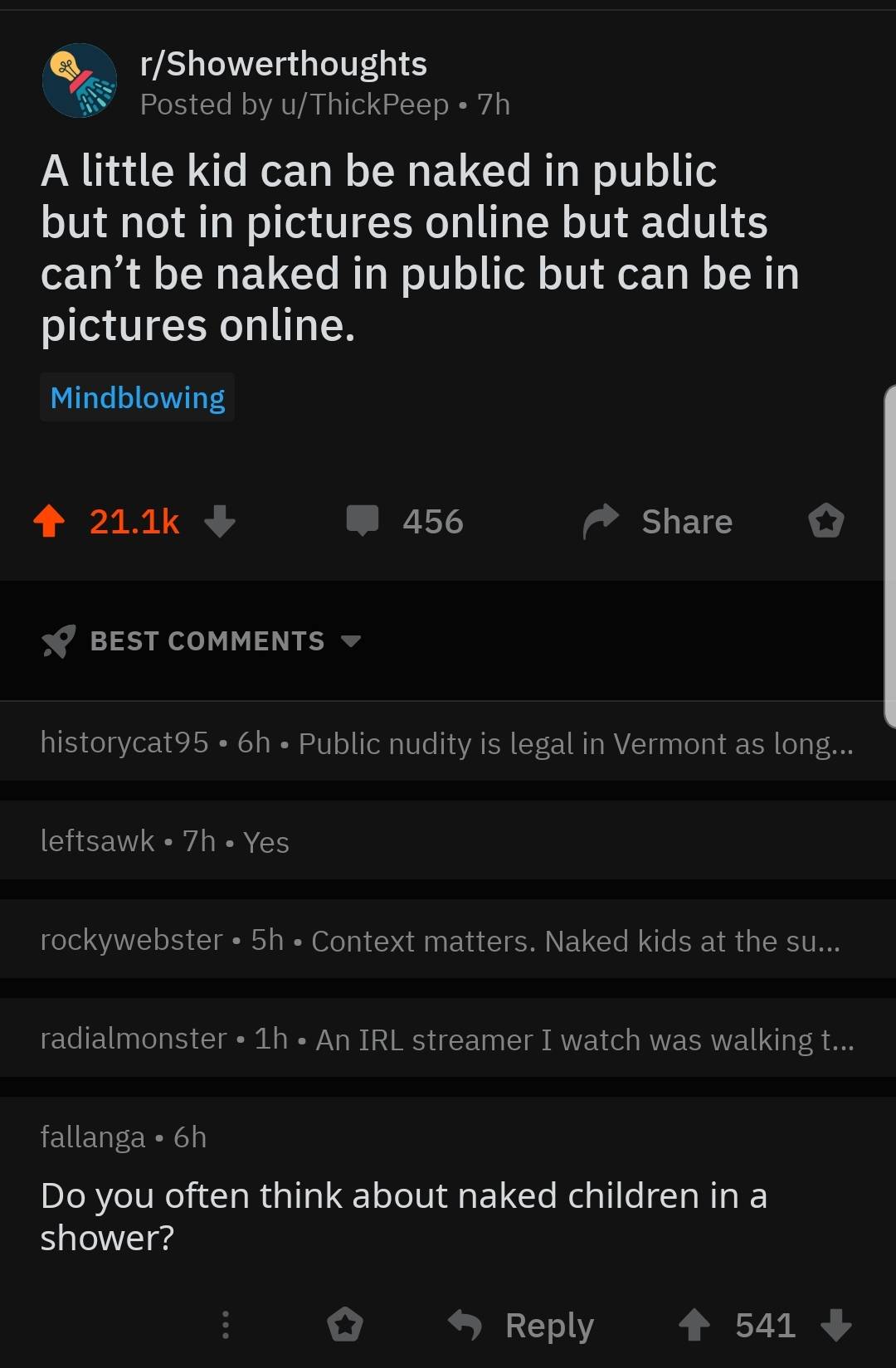The width and height of the screenshot is (896, 1368).
Task: Give an award to fallanga's comment
Action: coord(345,1325)
